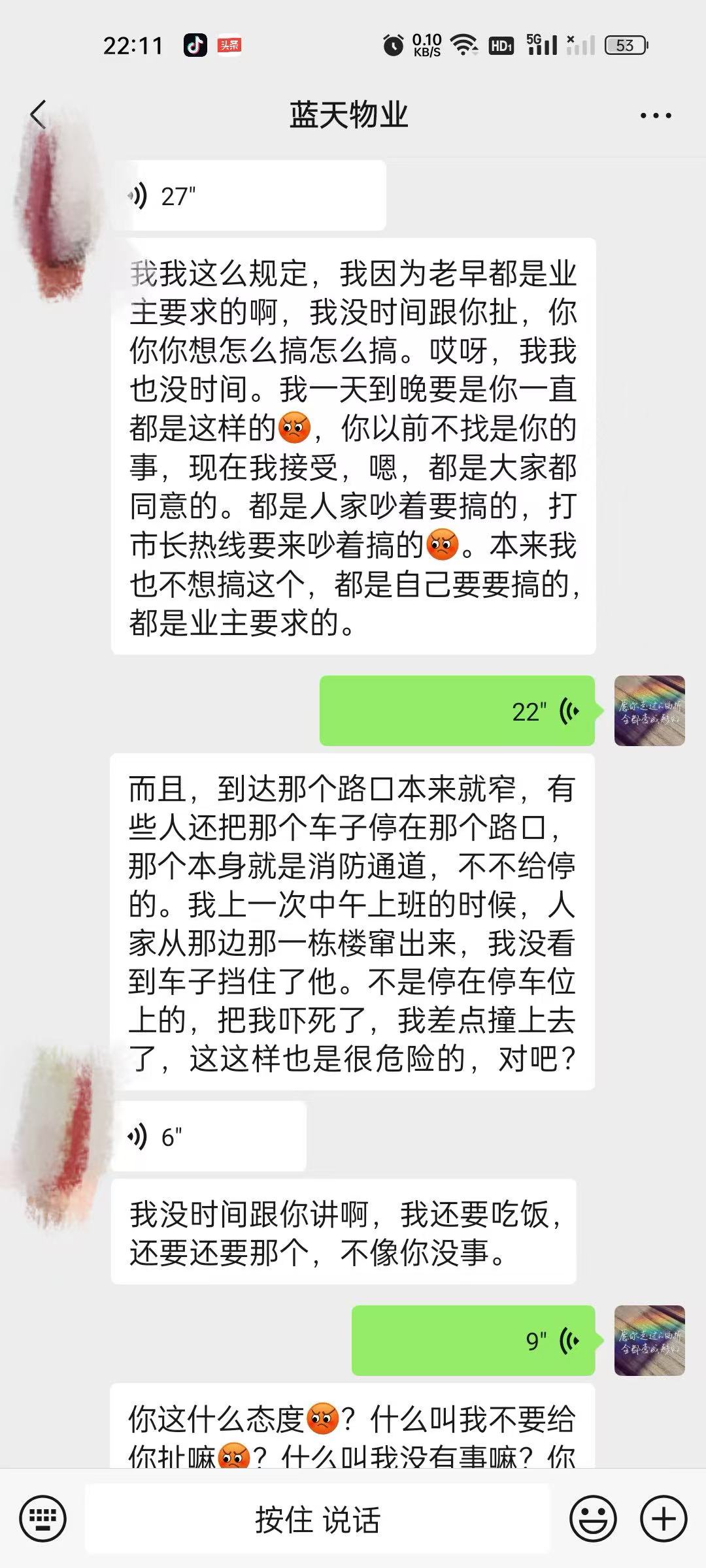
Task: Open the chat's three-dot menu
Action: tap(655, 116)
